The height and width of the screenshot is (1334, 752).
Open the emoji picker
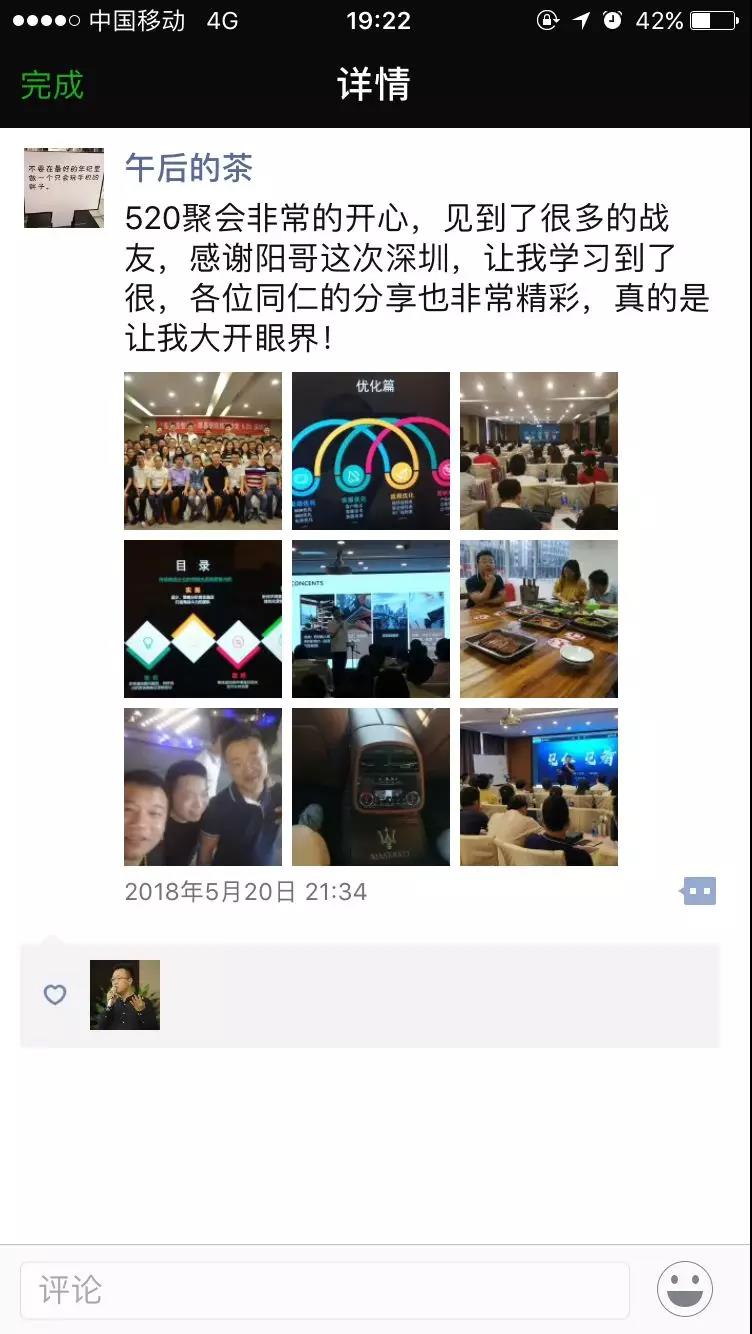tap(685, 1289)
